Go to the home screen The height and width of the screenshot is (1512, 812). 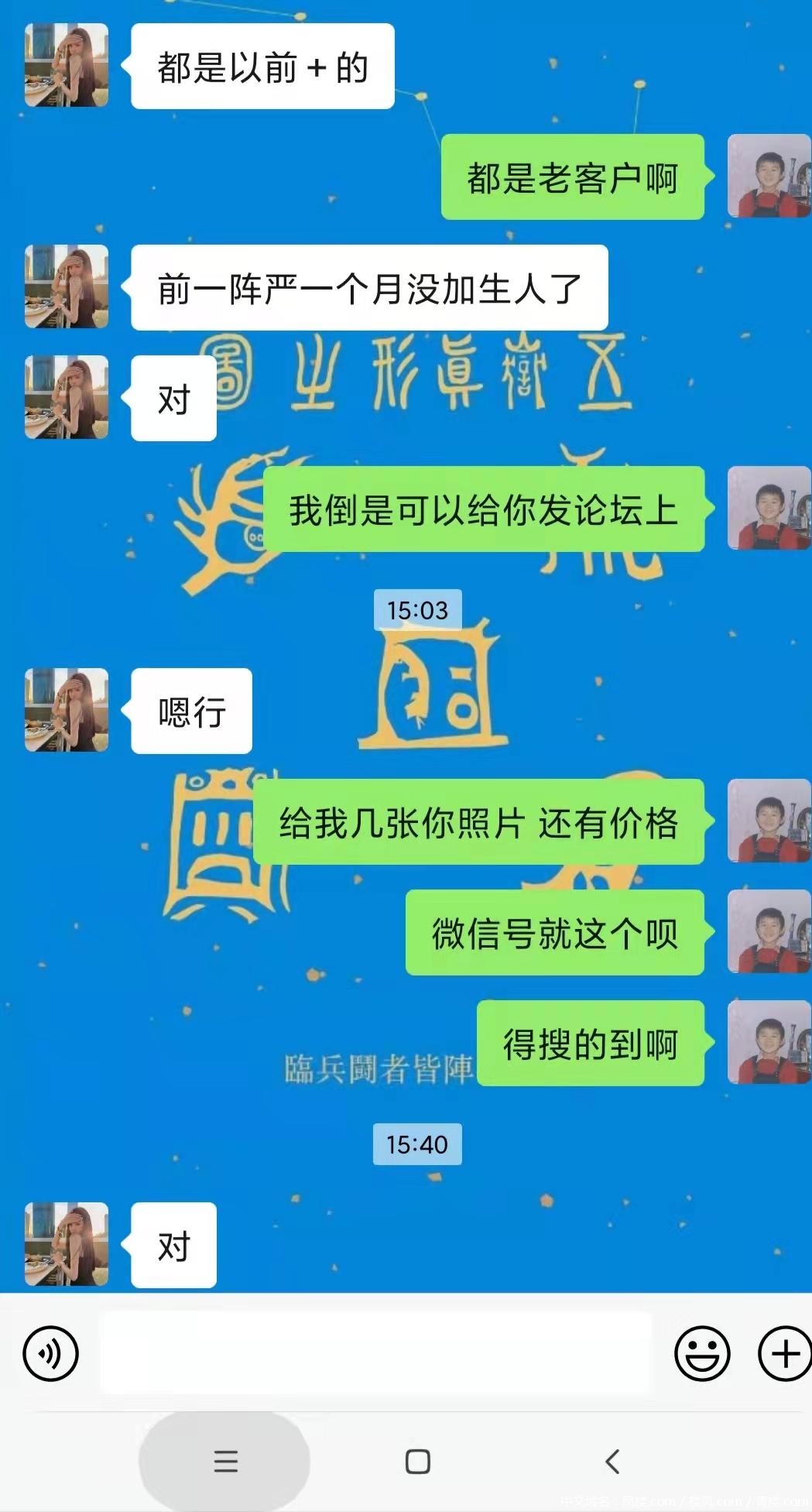click(x=418, y=1461)
